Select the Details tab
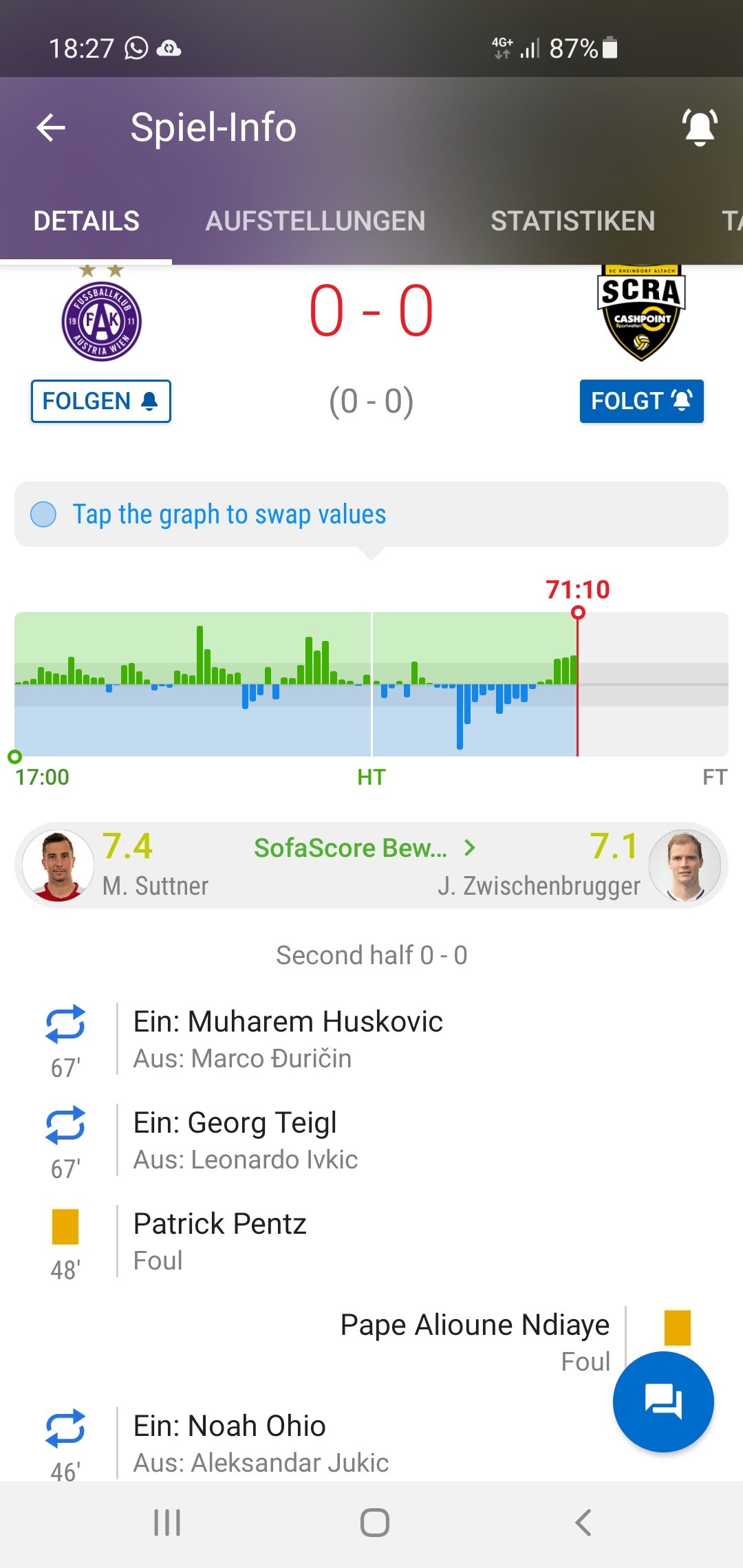Image resolution: width=743 pixels, height=1568 pixels. pos(86,221)
